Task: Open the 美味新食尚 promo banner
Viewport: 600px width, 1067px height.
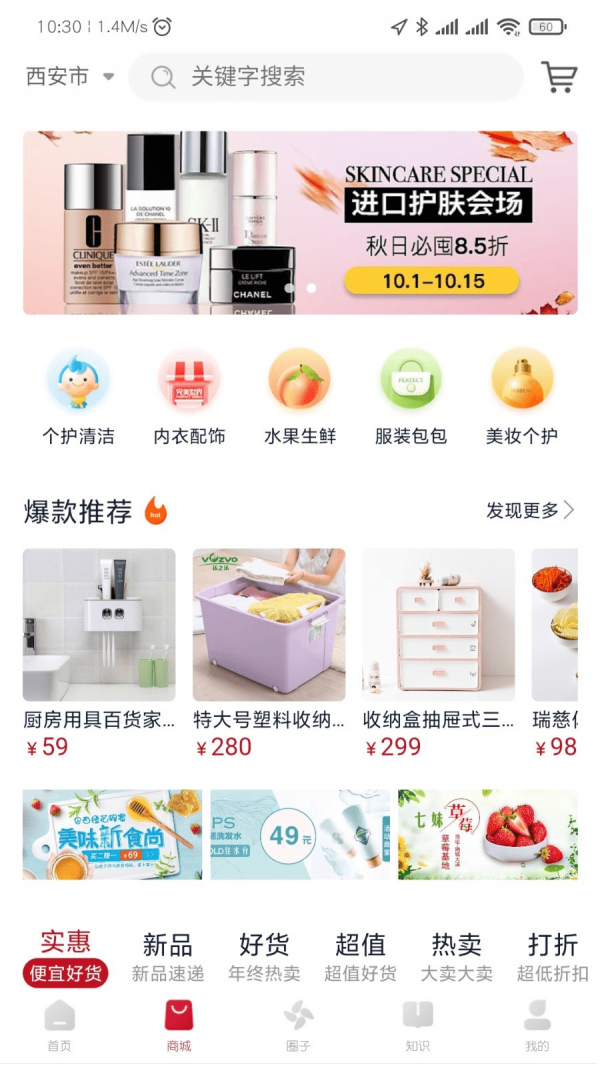Action: [x=112, y=834]
